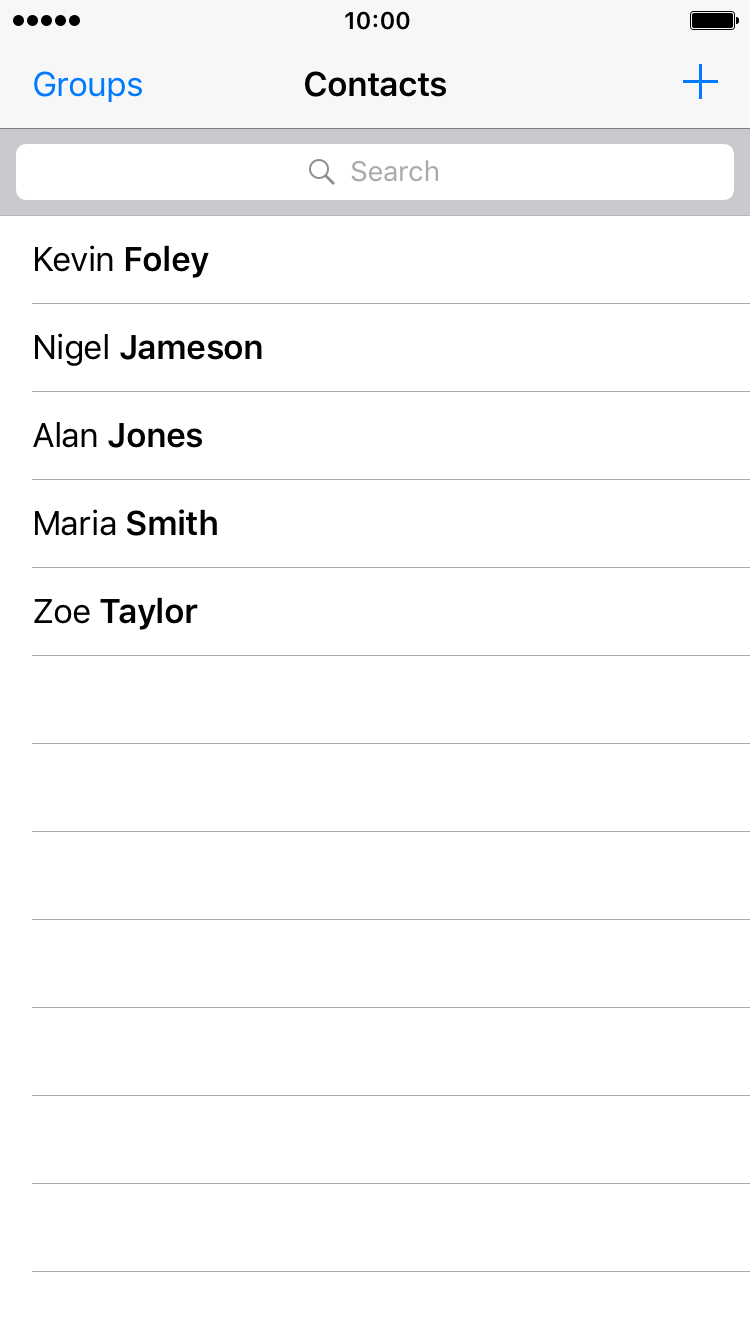Viewport: 750px width, 1334px height.
Task: Open Kevin Foley's contact
Action: pos(375,260)
